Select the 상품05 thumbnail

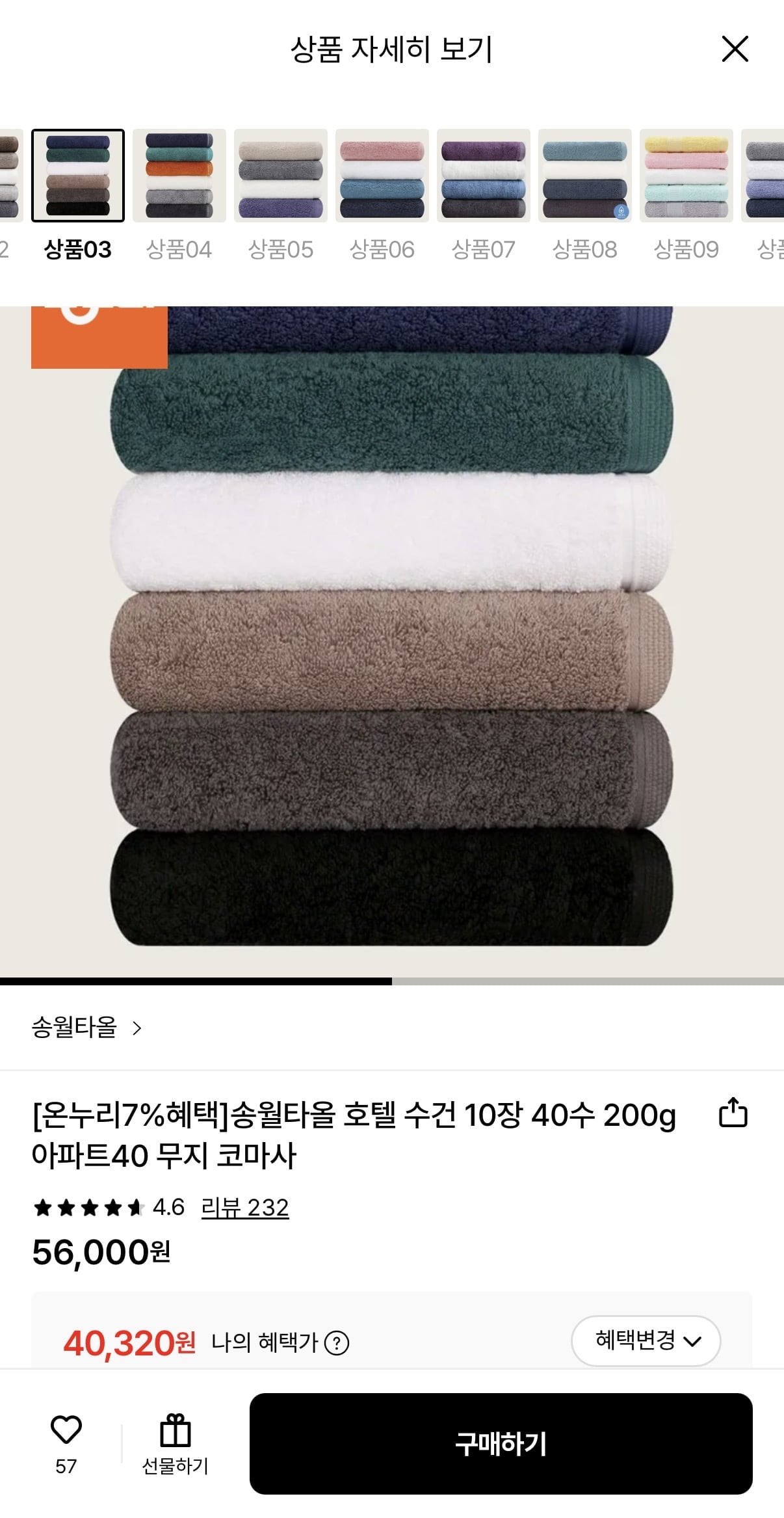[x=280, y=176]
